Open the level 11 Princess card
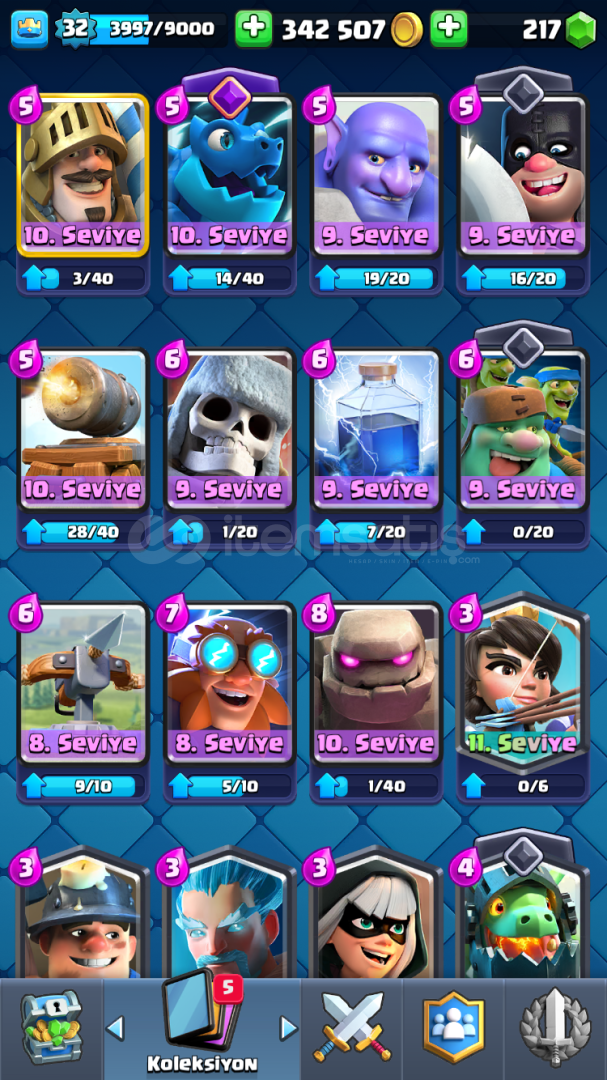 [523, 683]
